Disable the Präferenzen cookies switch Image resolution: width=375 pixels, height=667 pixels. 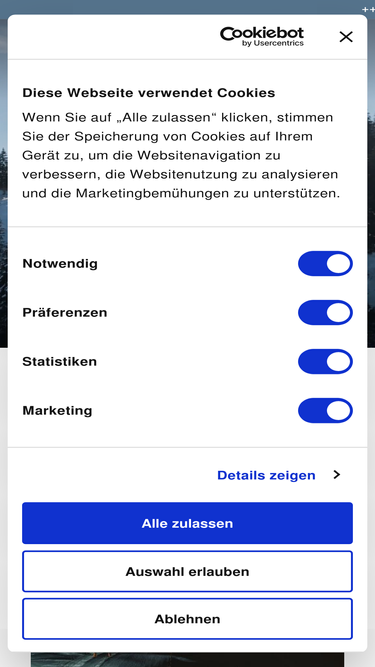[325, 313]
